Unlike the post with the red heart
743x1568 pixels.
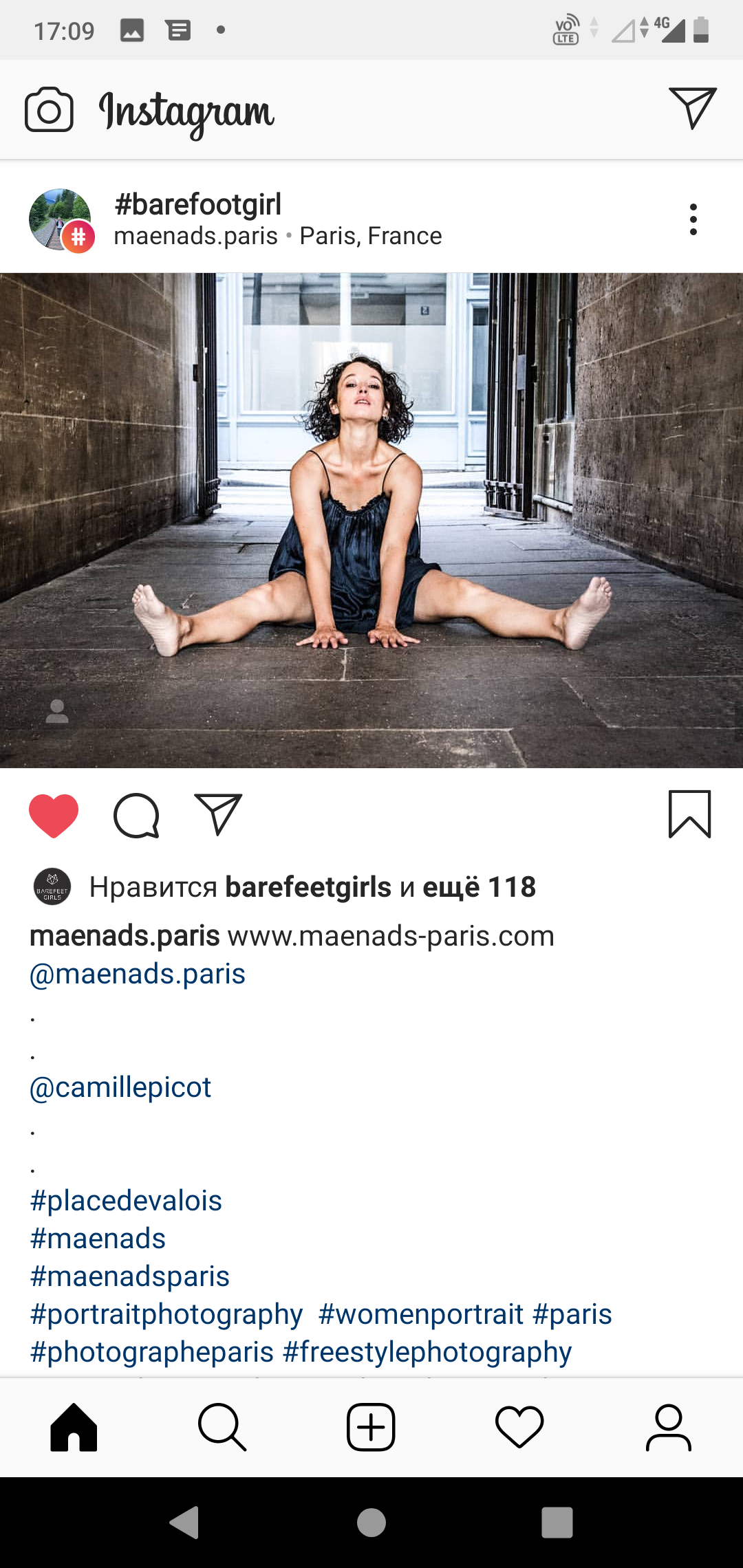pyautogui.click(x=54, y=816)
